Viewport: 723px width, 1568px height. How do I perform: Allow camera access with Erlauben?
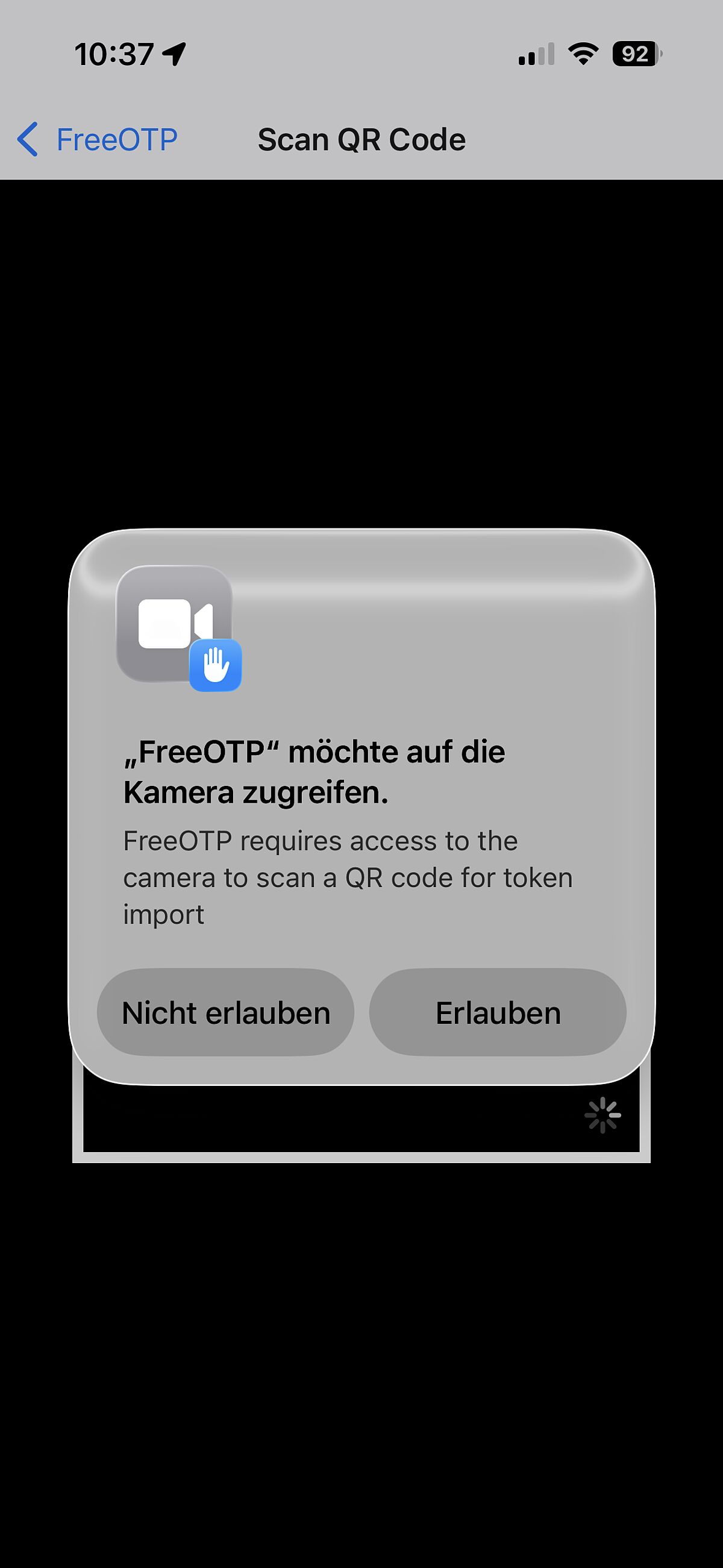tap(497, 1012)
